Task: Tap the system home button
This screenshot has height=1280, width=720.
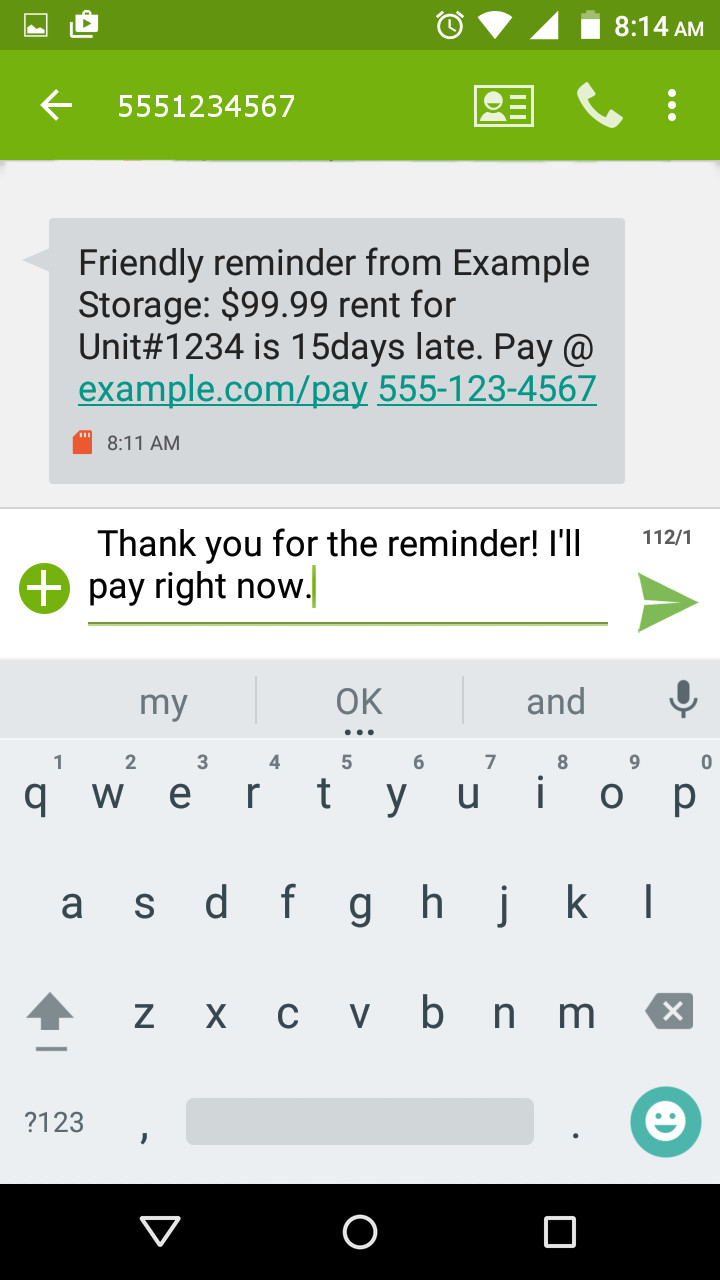Action: 360,1232
